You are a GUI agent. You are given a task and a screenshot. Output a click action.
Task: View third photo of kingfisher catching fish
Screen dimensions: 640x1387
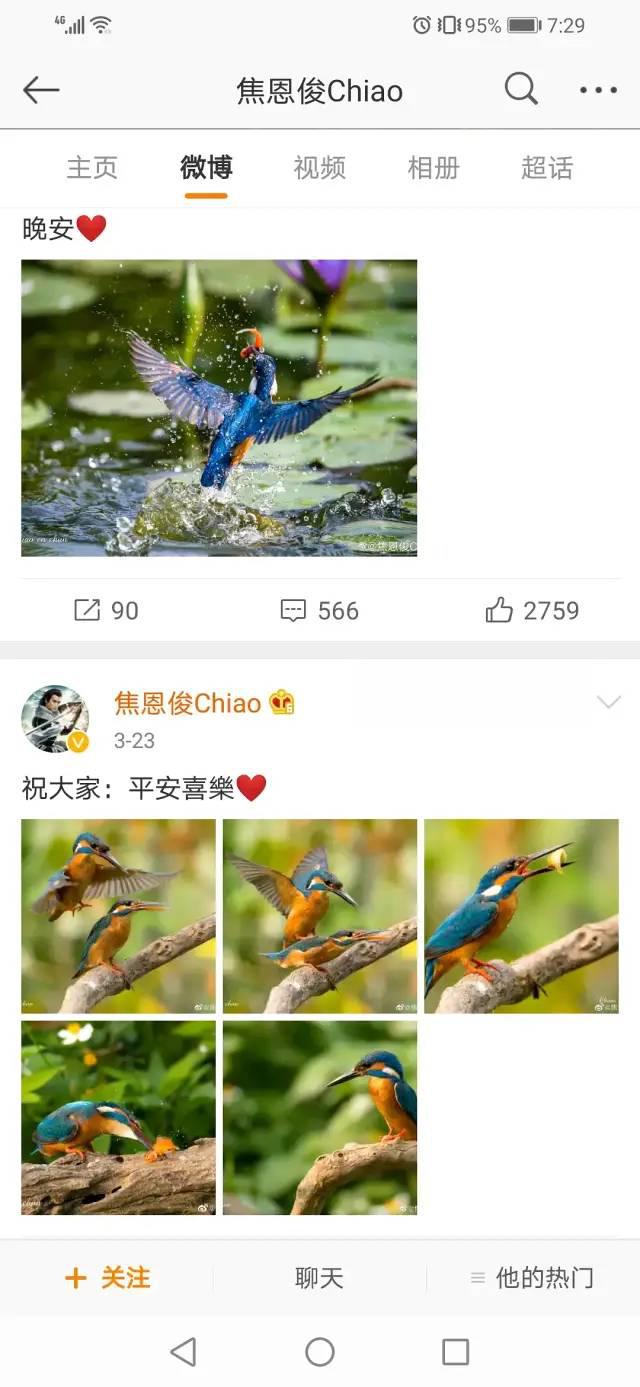click(x=521, y=916)
